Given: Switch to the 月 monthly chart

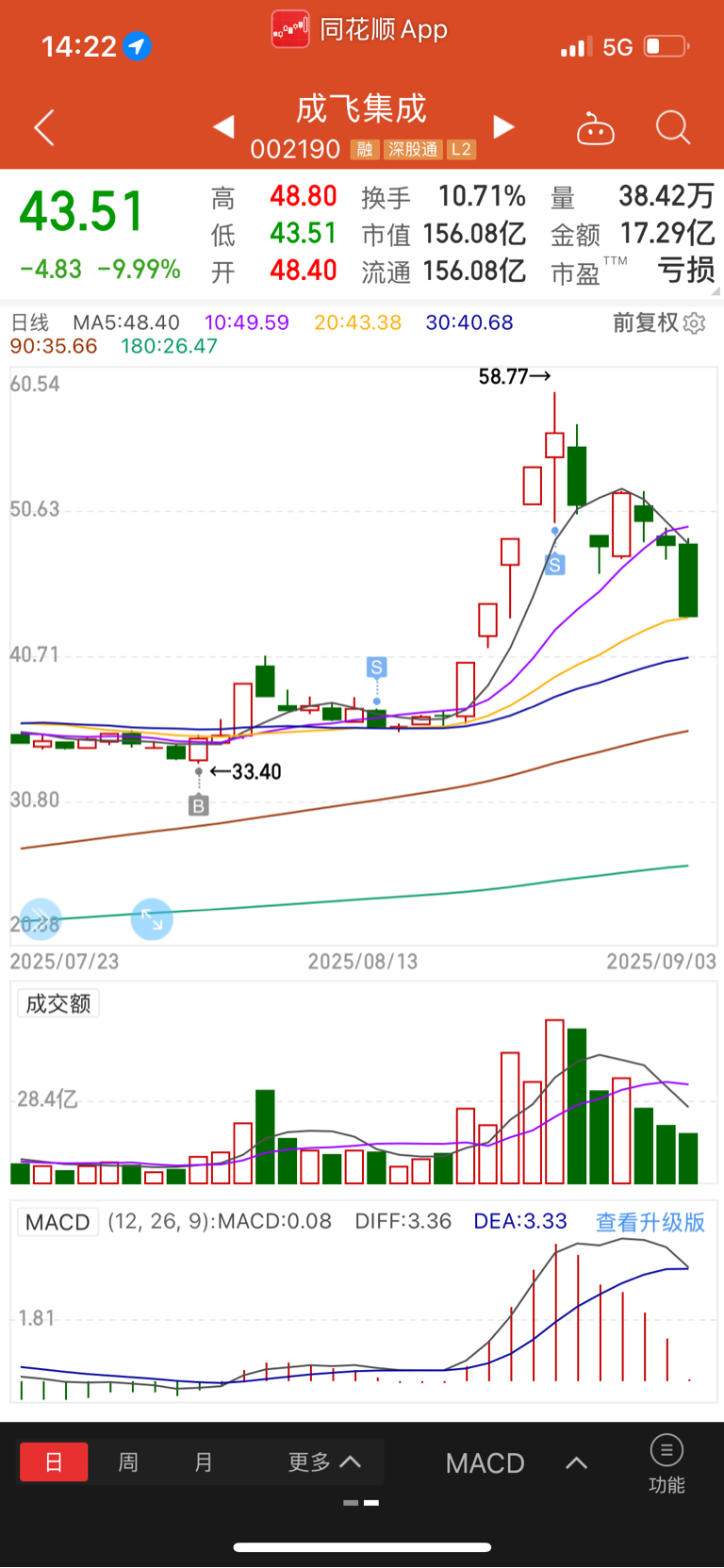Looking at the screenshot, I should pos(203,1462).
